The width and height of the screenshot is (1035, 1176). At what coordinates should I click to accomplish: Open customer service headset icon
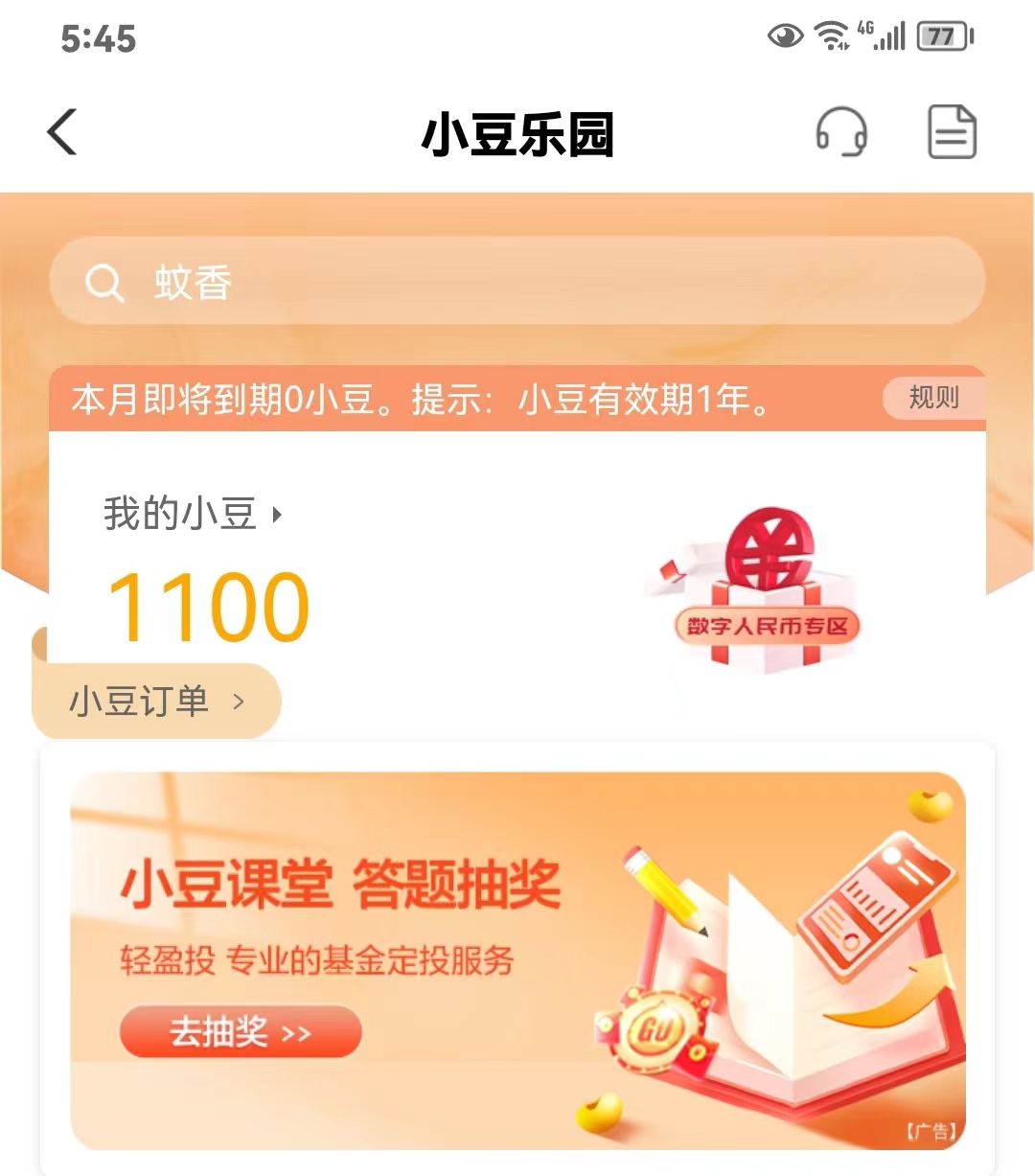tap(841, 132)
